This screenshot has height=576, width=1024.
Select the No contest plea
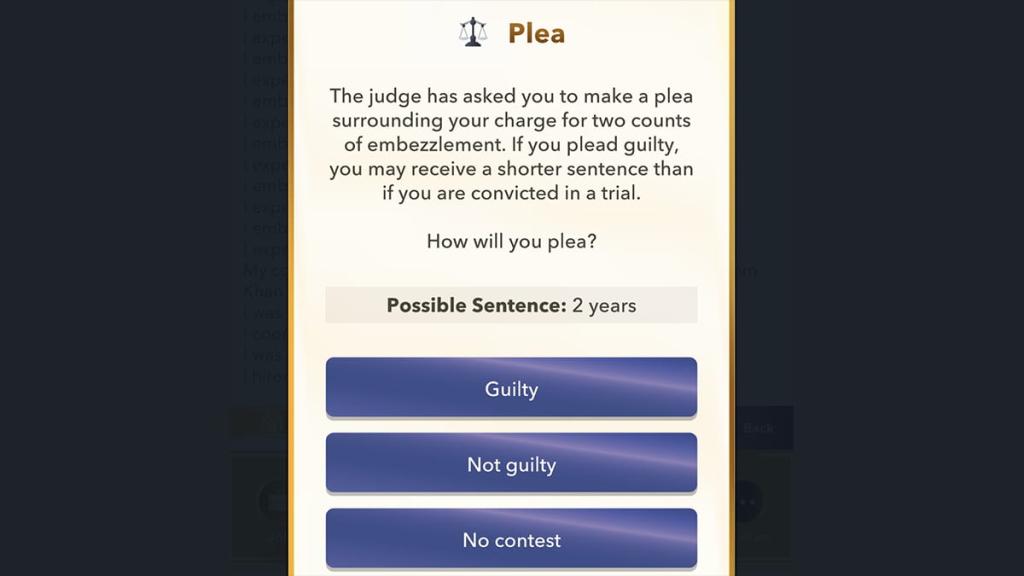pyautogui.click(x=511, y=539)
